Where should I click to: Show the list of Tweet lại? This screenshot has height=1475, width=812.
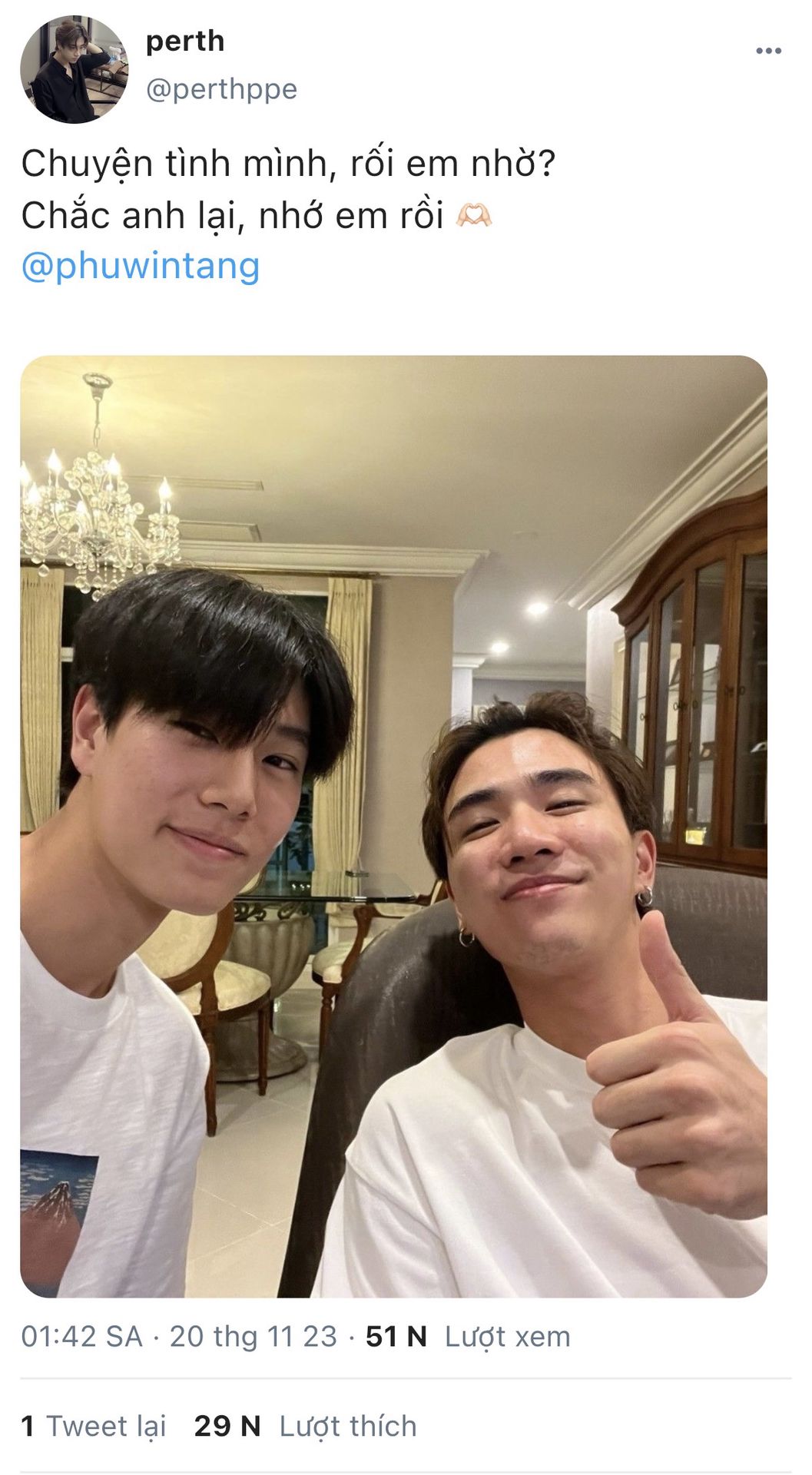94,1426
